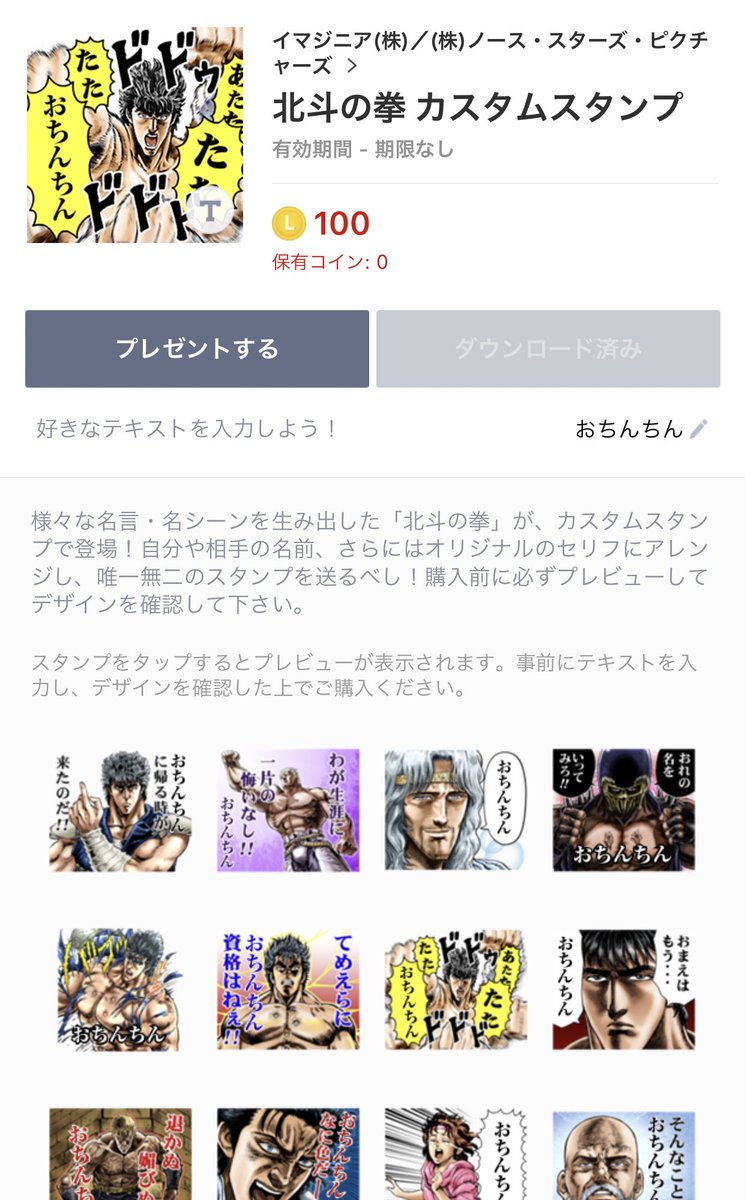Open the イマジニア creator page link

pos(490,53)
